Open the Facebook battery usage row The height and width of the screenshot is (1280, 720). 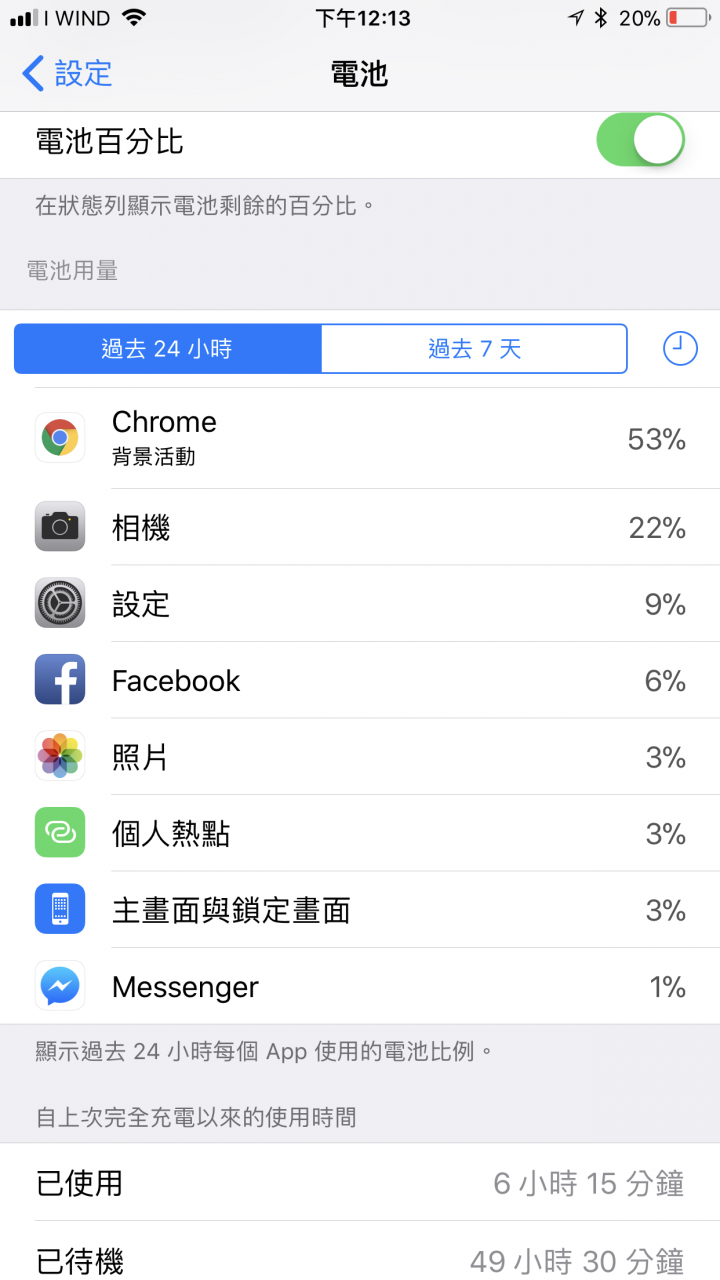(x=360, y=681)
